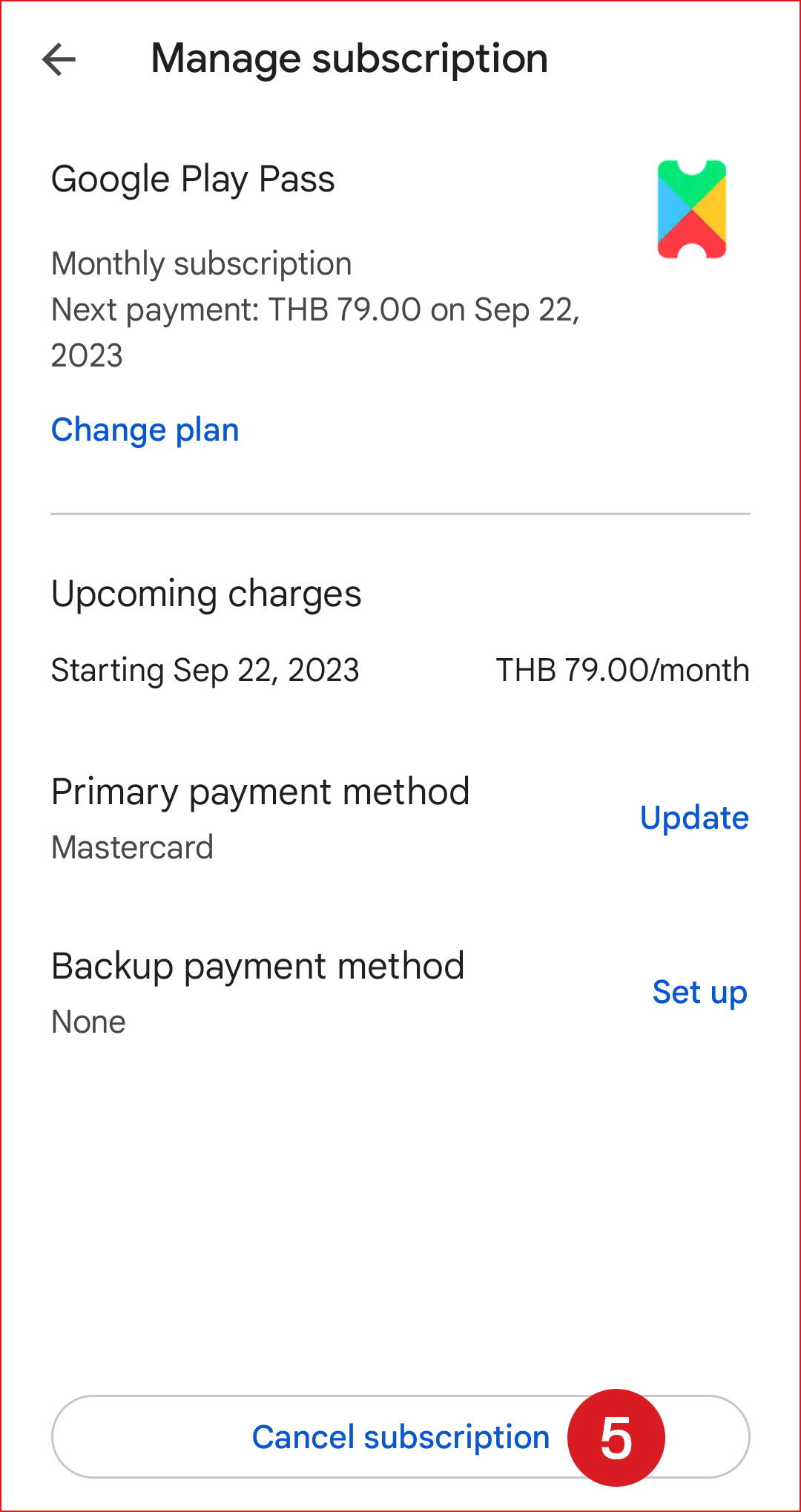Open the Change plan link
The width and height of the screenshot is (801, 1512).
145,430
